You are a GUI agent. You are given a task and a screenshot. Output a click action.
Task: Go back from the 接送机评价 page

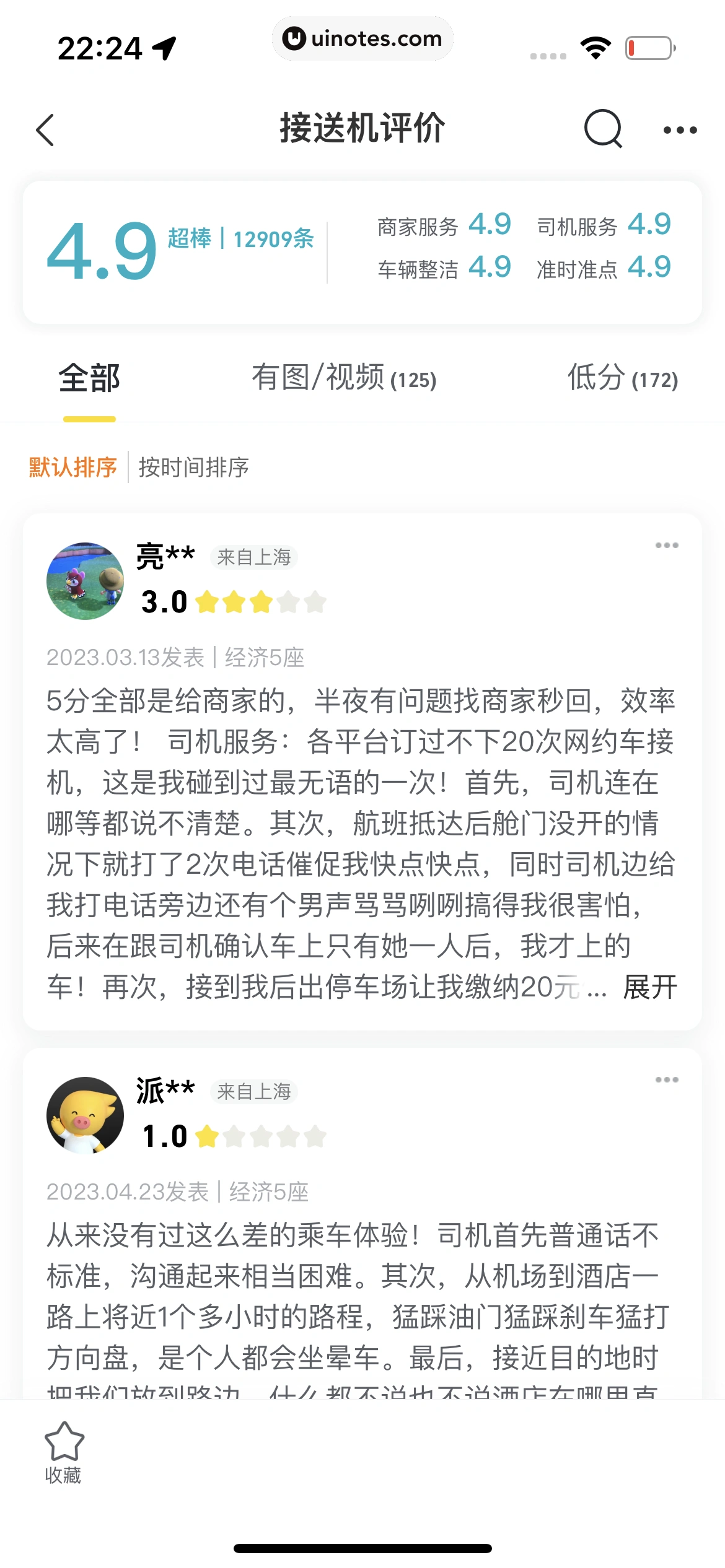(45, 130)
